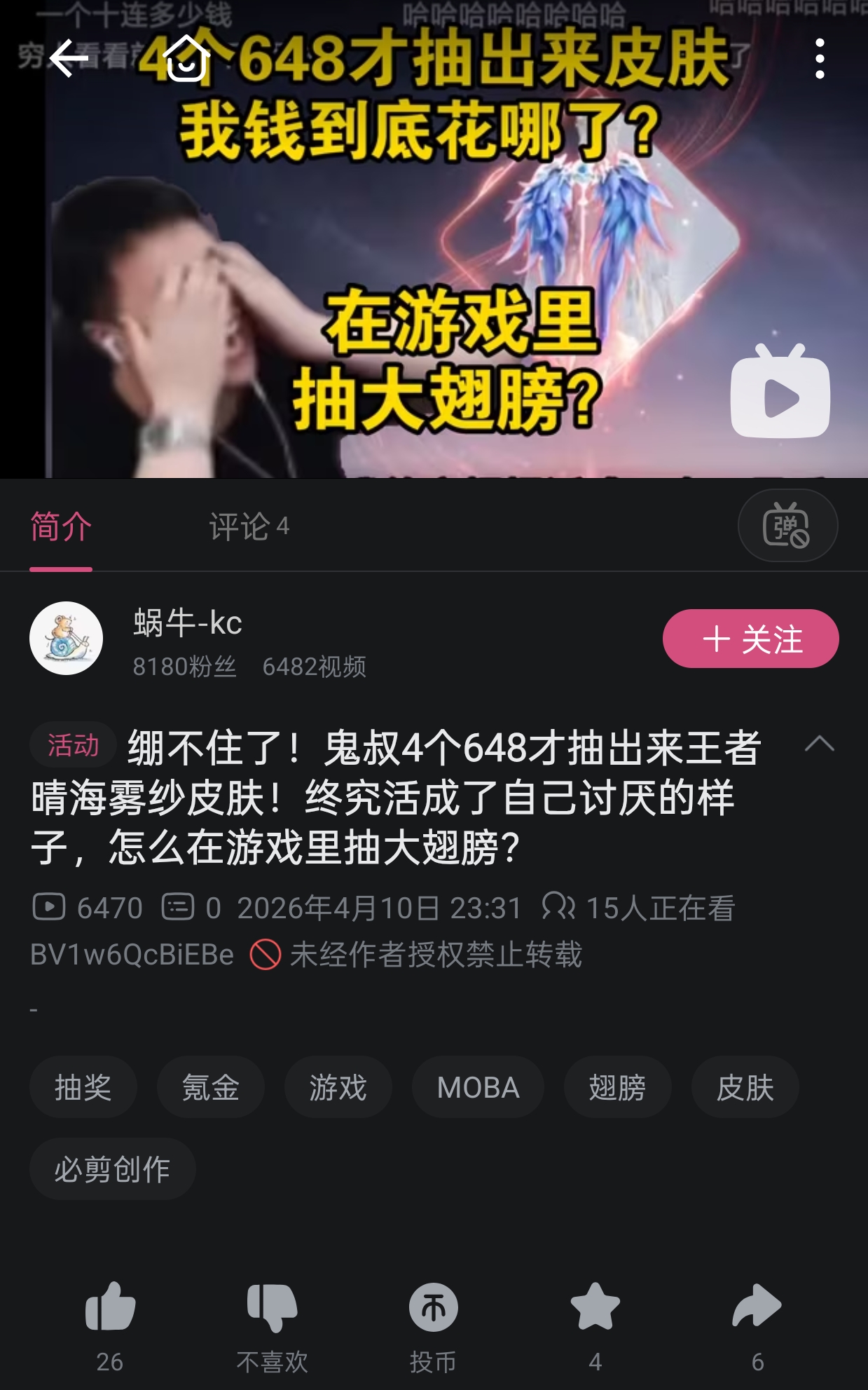Screen dimensions: 868x1390
Task: Go back using the top arrow
Action: 69,58
